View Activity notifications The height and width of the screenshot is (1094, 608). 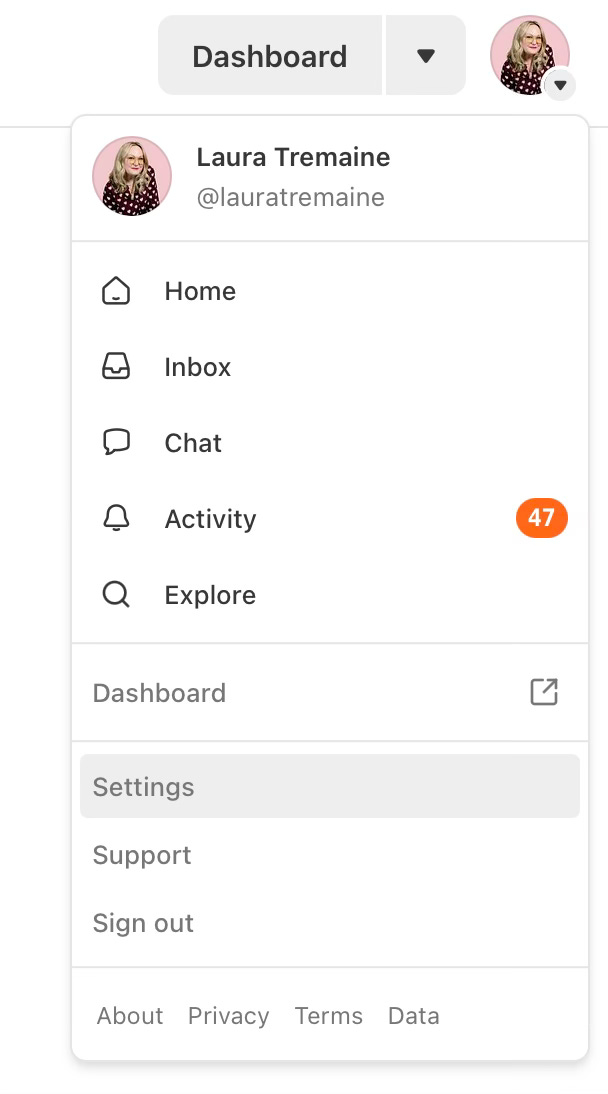210,520
